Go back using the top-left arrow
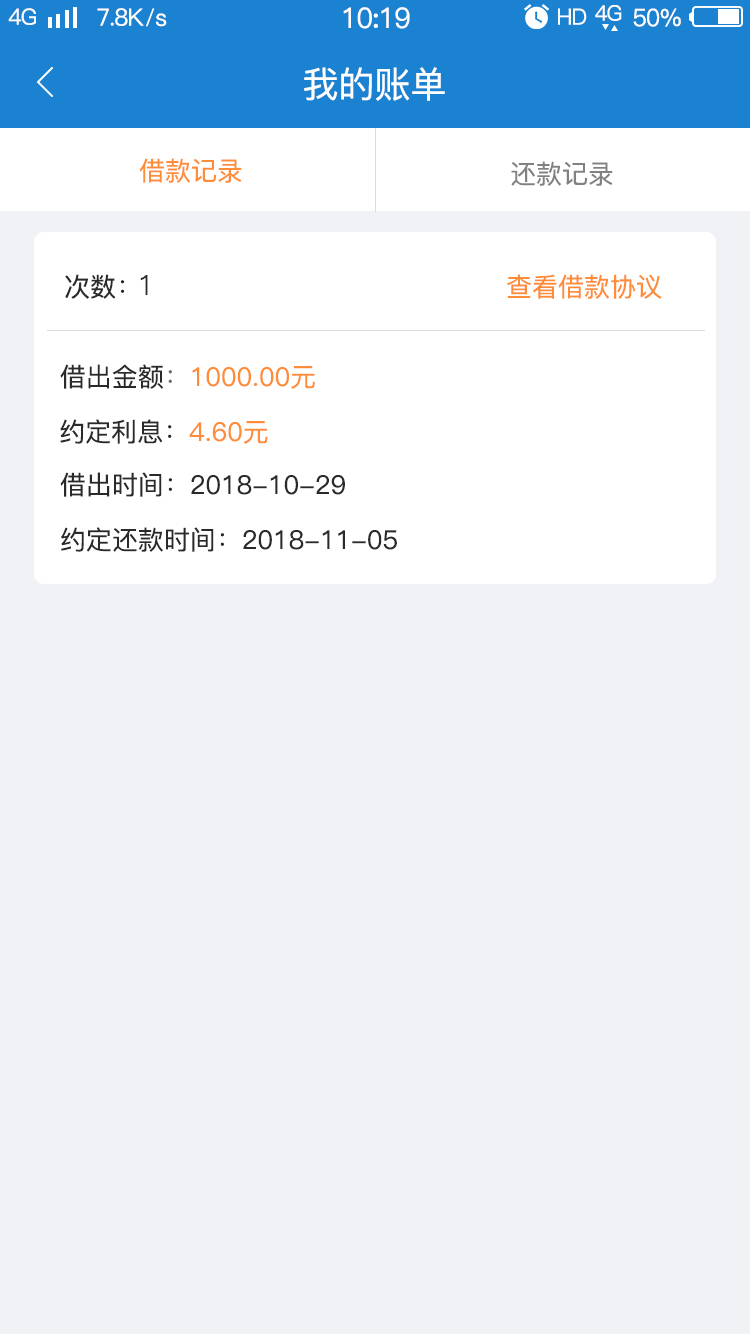The height and width of the screenshot is (1334, 750). tap(45, 83)
